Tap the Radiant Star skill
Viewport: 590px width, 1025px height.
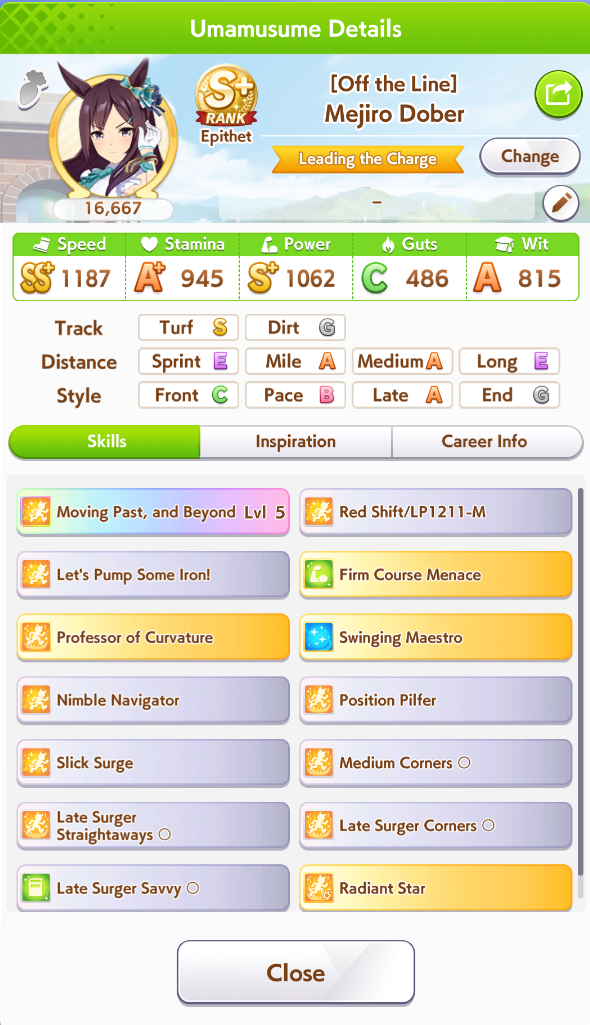[x=436, y=888]
